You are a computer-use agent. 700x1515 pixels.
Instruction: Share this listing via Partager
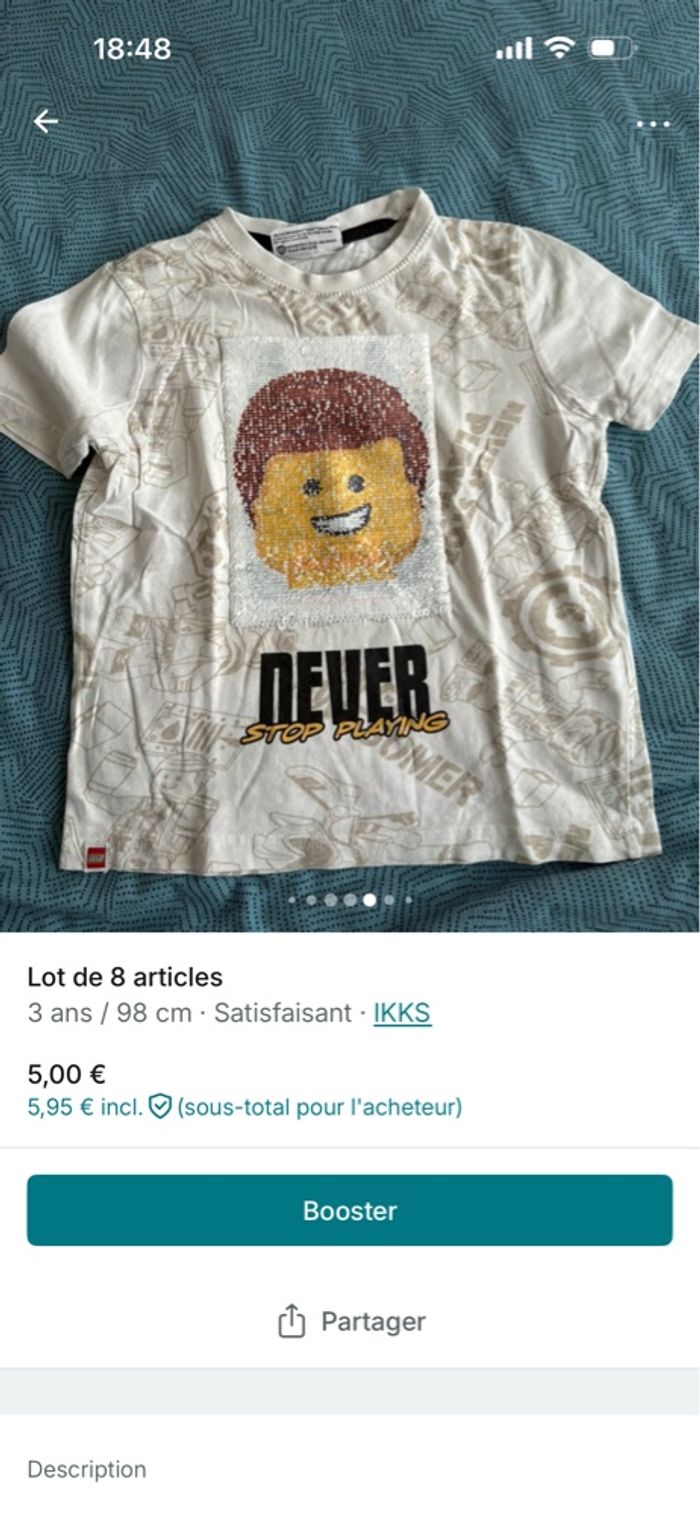(351, 1321)
